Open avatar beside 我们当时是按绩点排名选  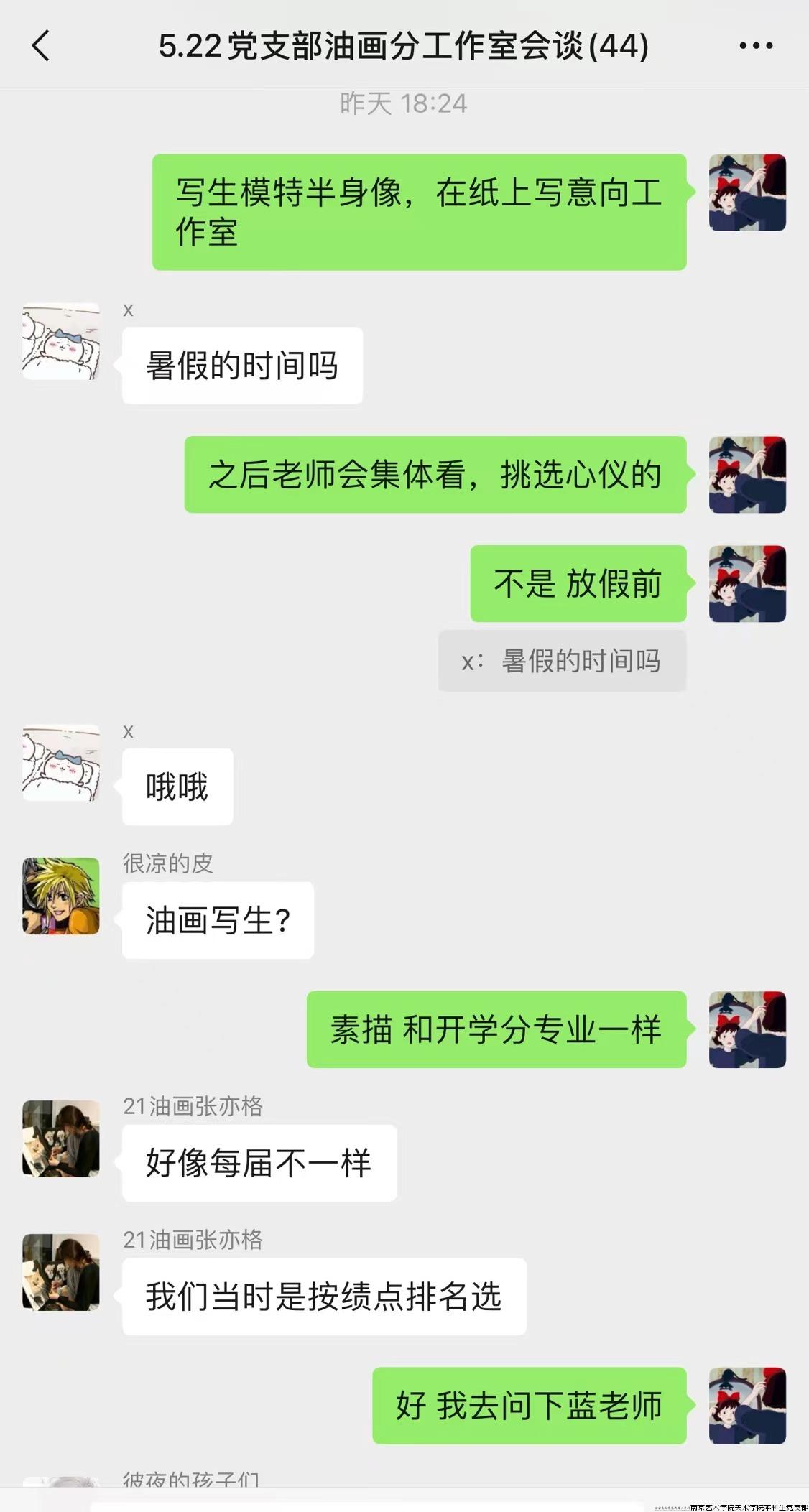(x=61, y=1272)
